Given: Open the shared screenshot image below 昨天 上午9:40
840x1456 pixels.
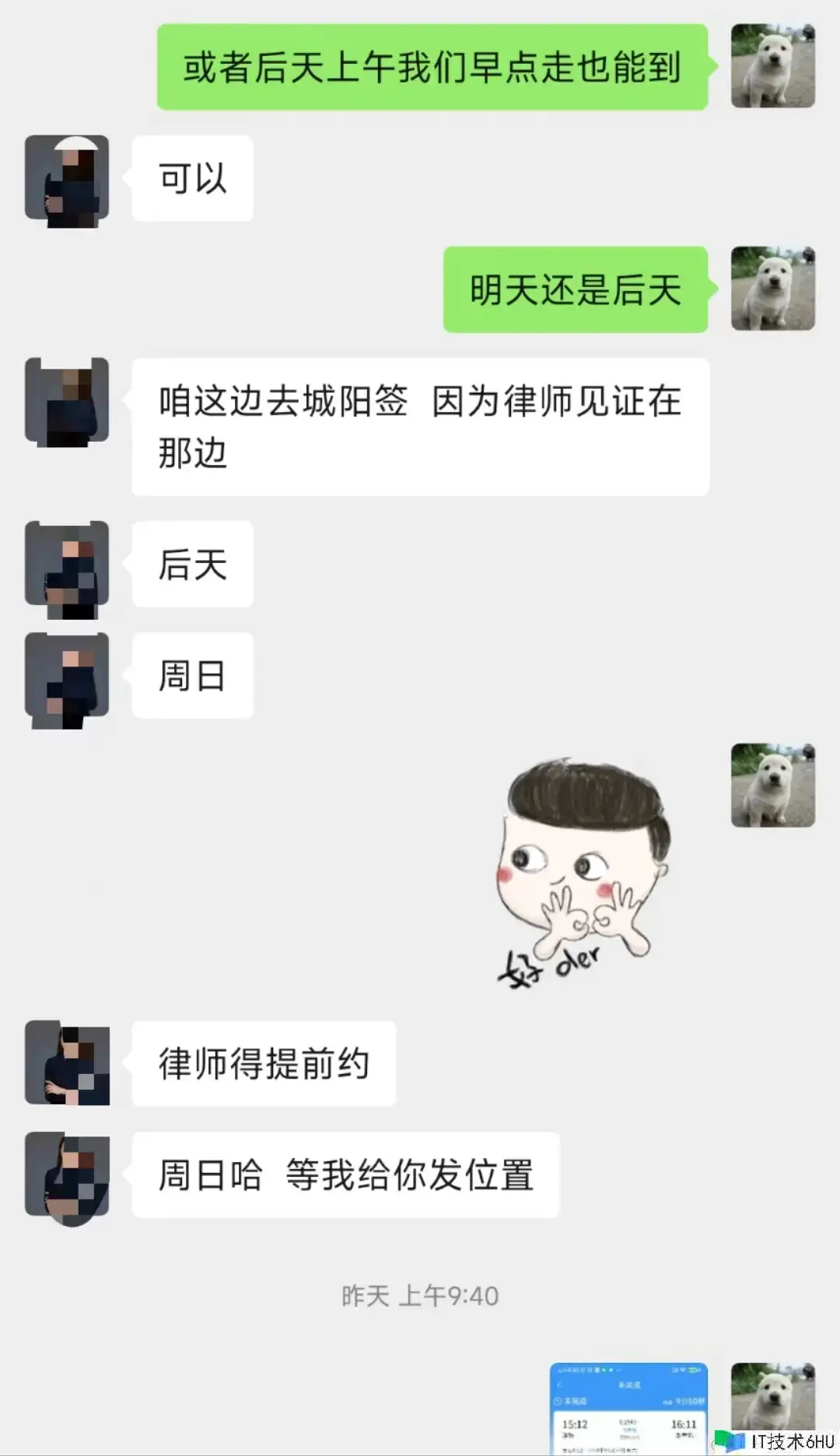Looking at the screenshot, I should point(628,1408).
